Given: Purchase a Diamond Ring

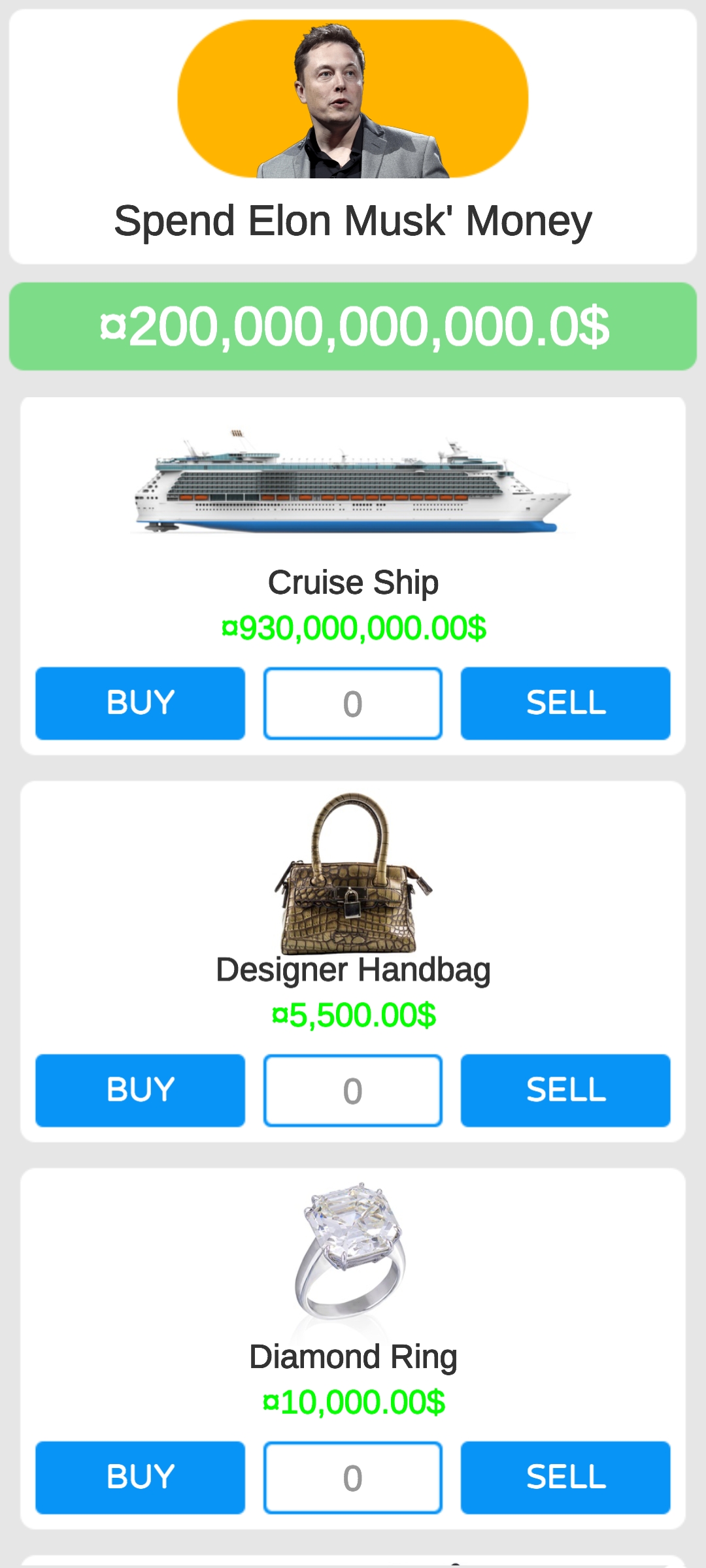Looking at the screenshot, I should tap(140, 1477).
